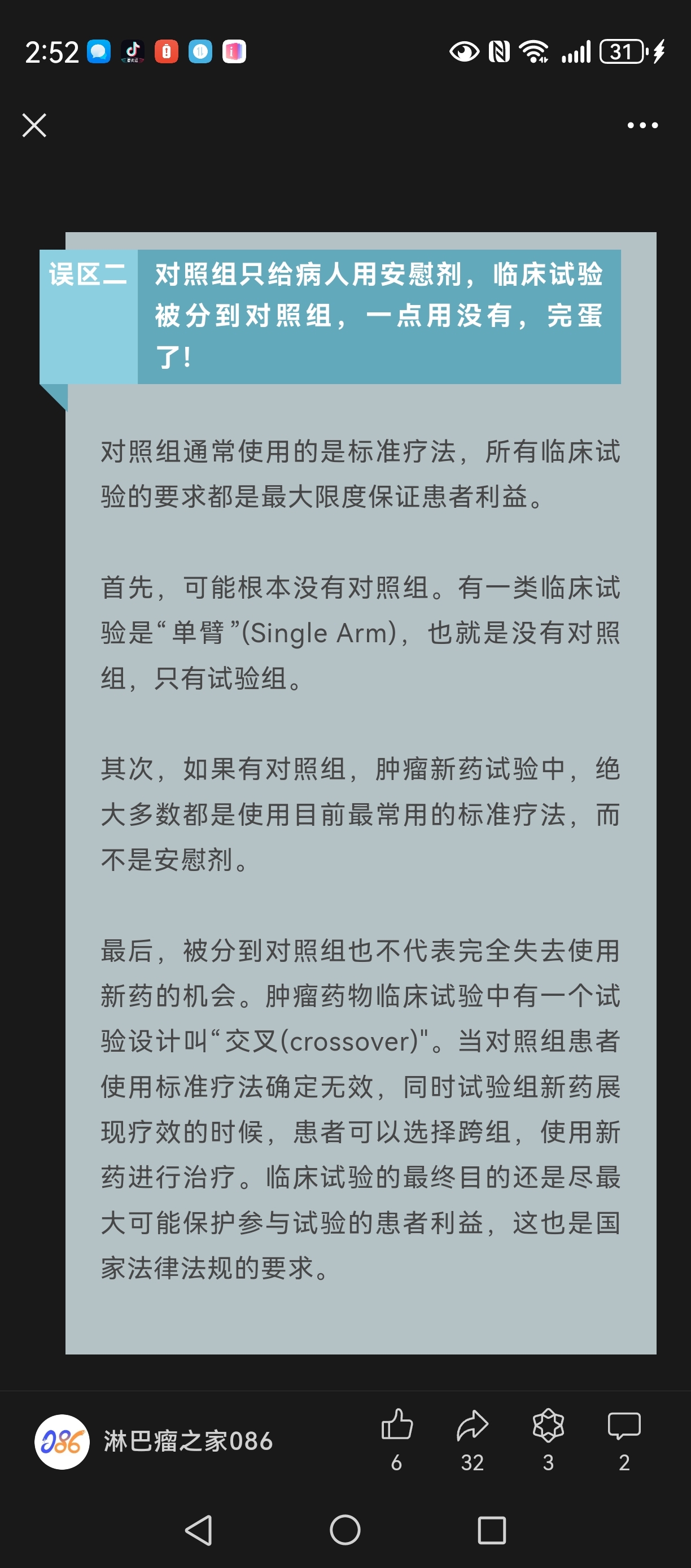The width and height of the screenshot is (691, 1568).
Task: Return to the phone home screen
Action: [x=345, y=1530]
